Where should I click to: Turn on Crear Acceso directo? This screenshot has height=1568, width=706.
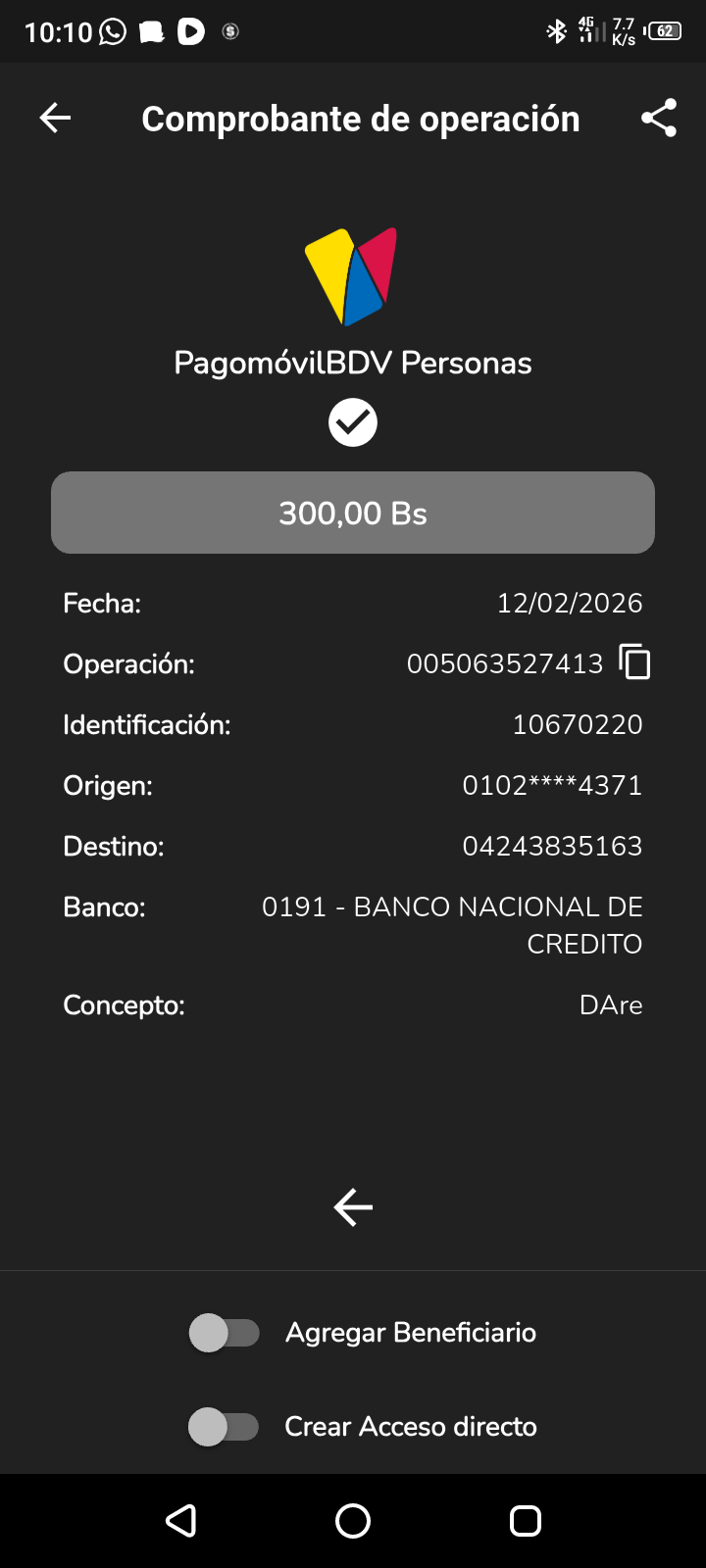[x=225, y=1427]
